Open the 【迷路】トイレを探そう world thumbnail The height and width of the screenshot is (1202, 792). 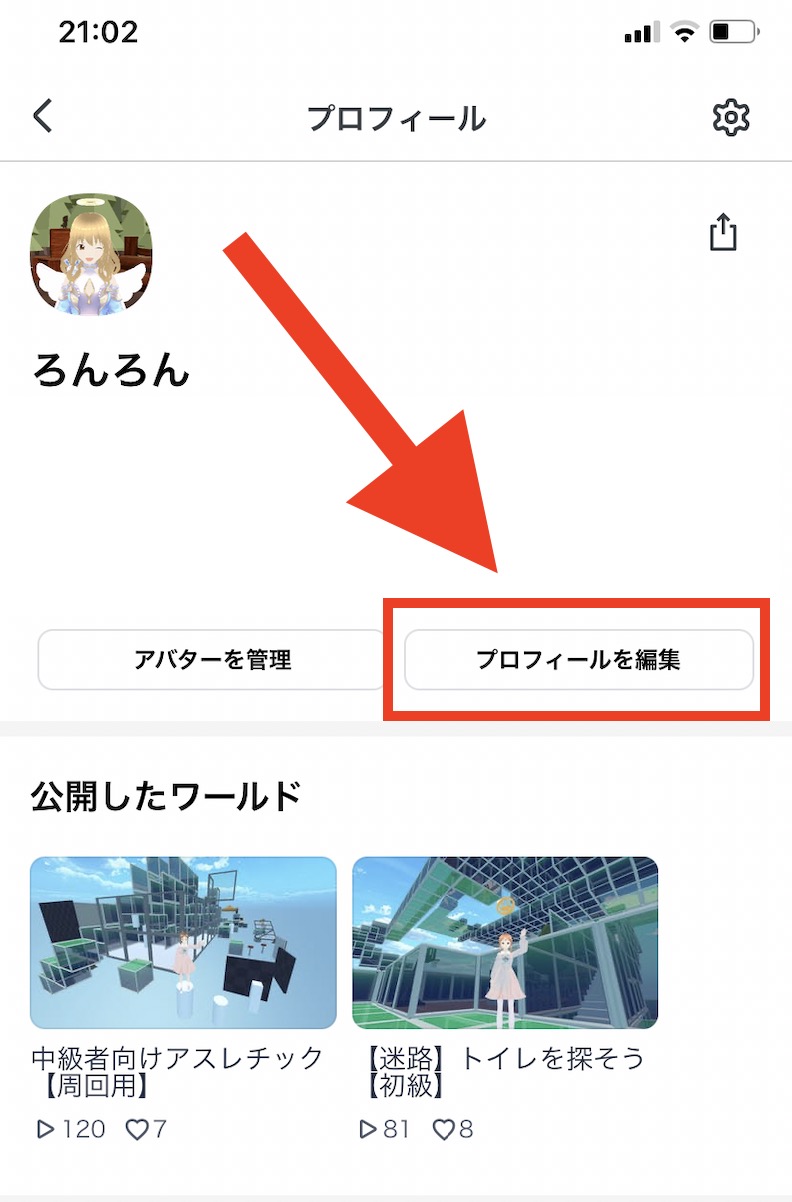point(506,940)
